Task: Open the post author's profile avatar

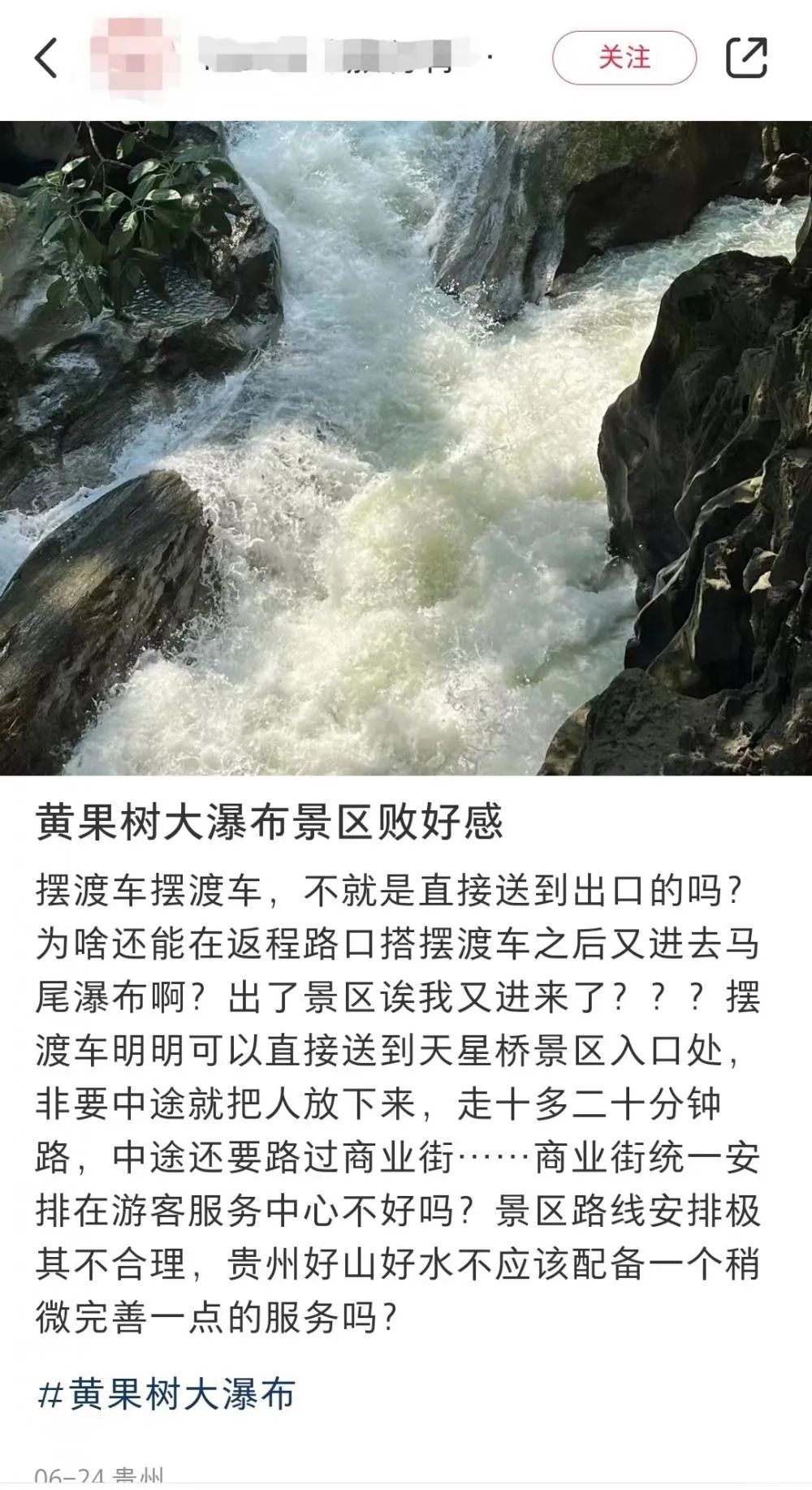Action: tap(130, 57)
